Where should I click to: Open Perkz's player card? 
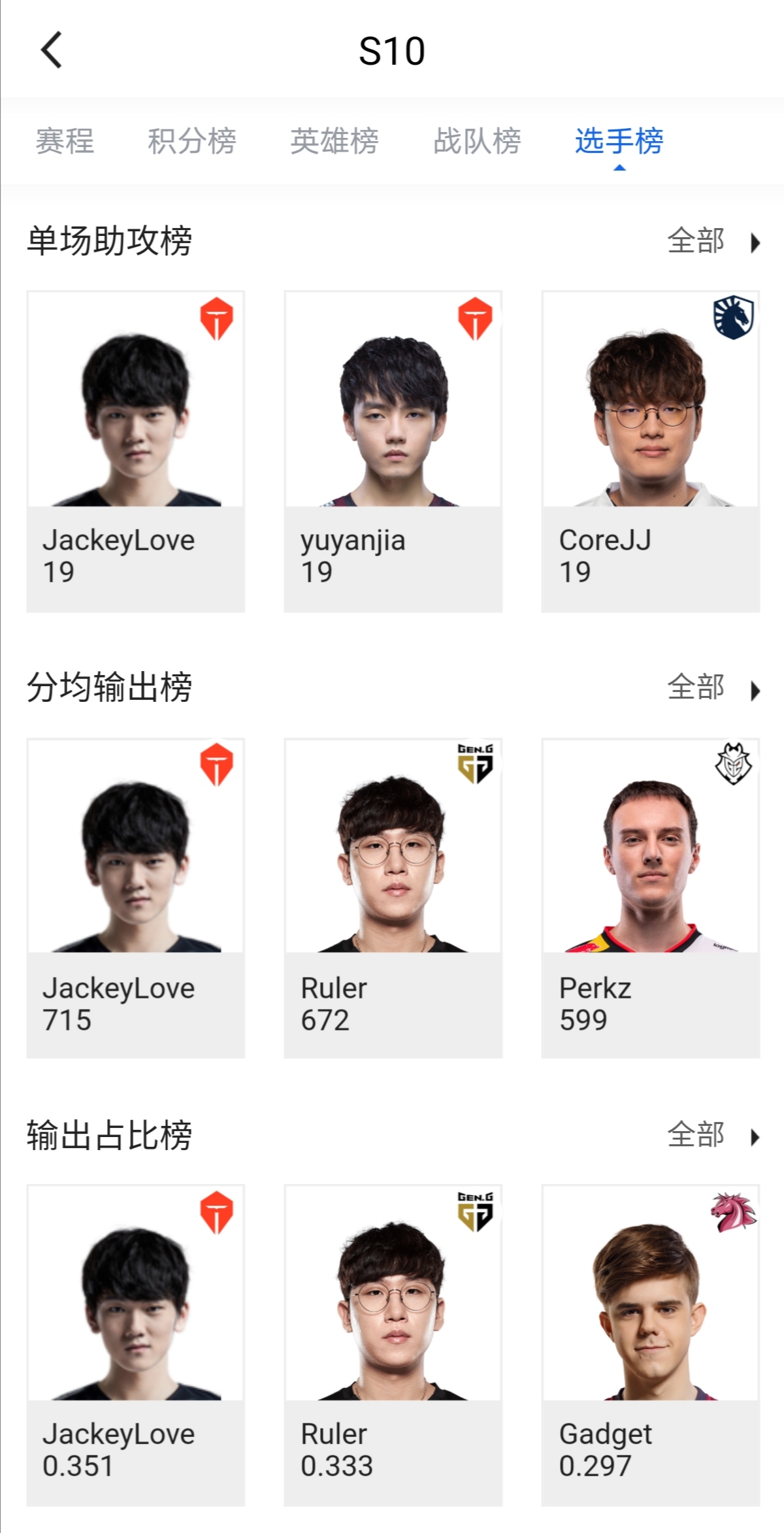coord(650,898)
